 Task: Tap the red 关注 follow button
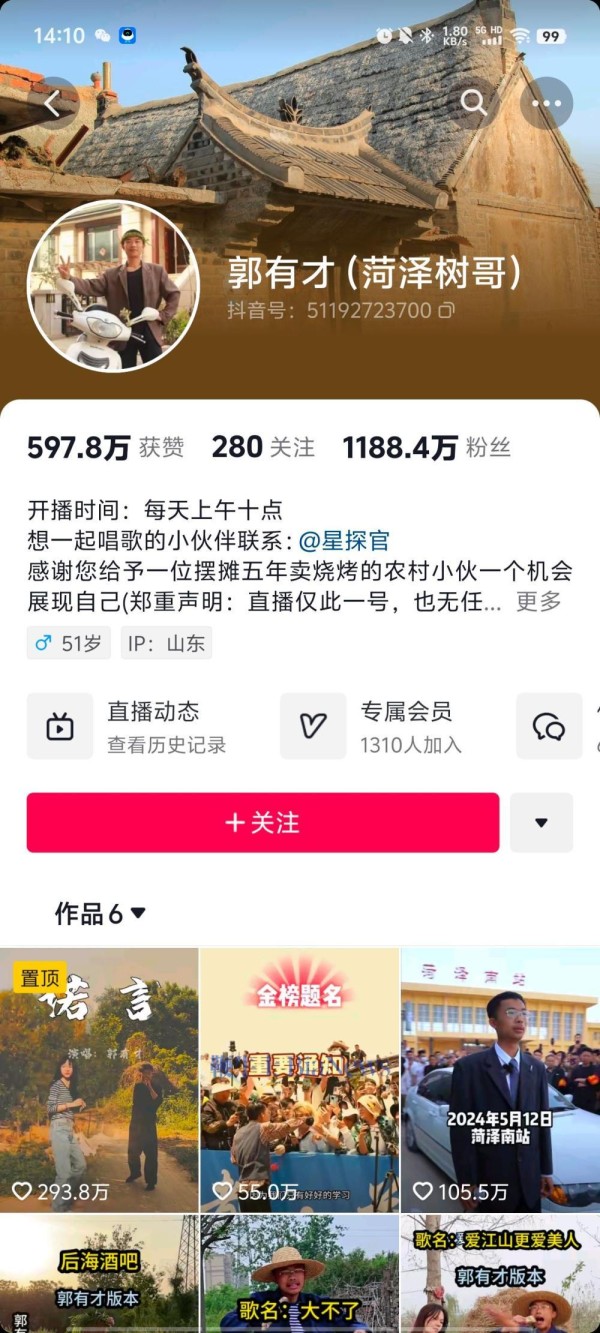click(x=263, y=823)
